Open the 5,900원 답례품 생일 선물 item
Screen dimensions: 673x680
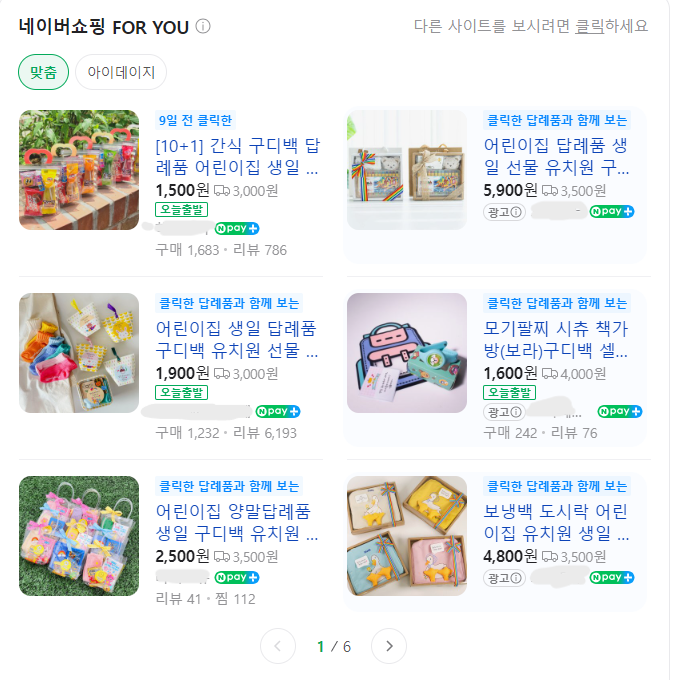[557, 156]
